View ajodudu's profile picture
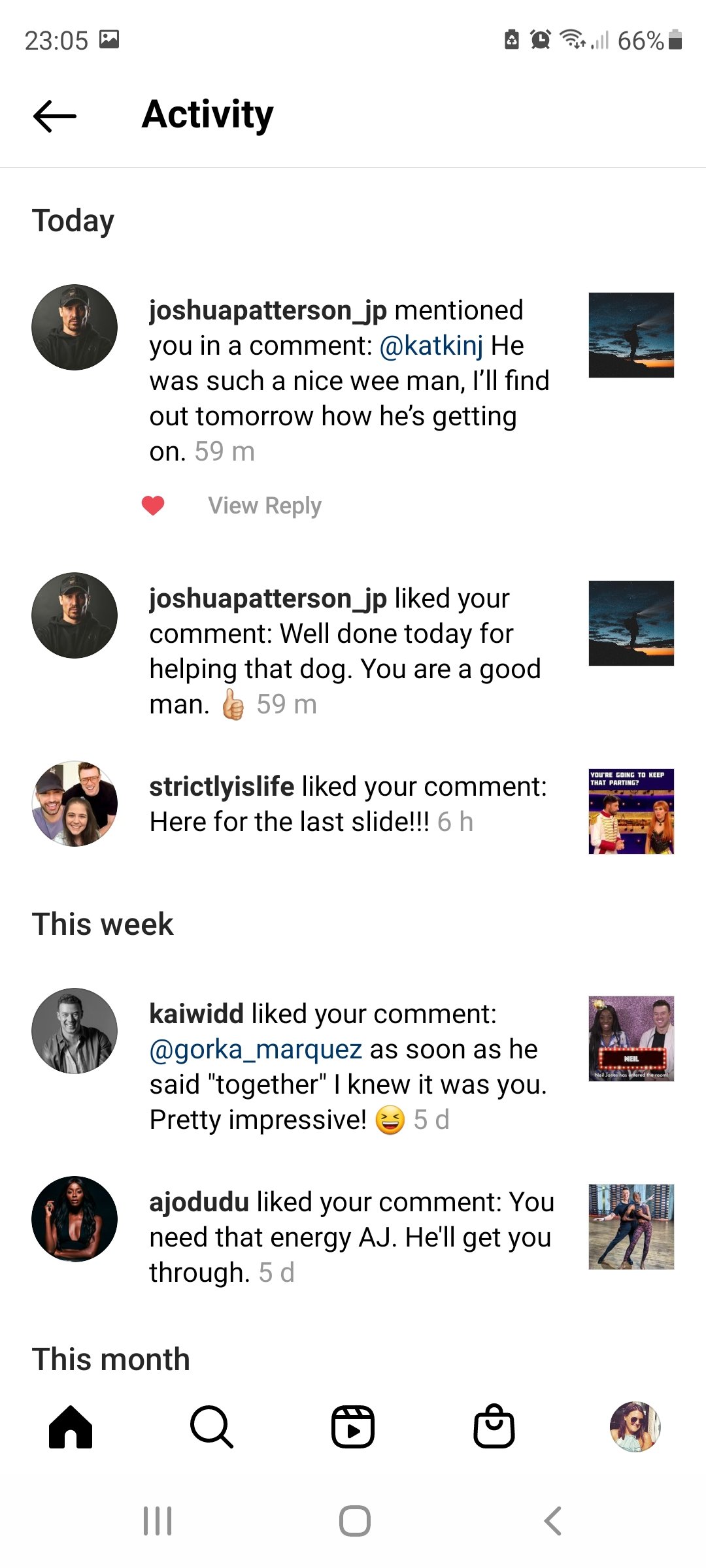This screenshot has height=1568, width=706. pyautogui.click(x=75, y=1219)
